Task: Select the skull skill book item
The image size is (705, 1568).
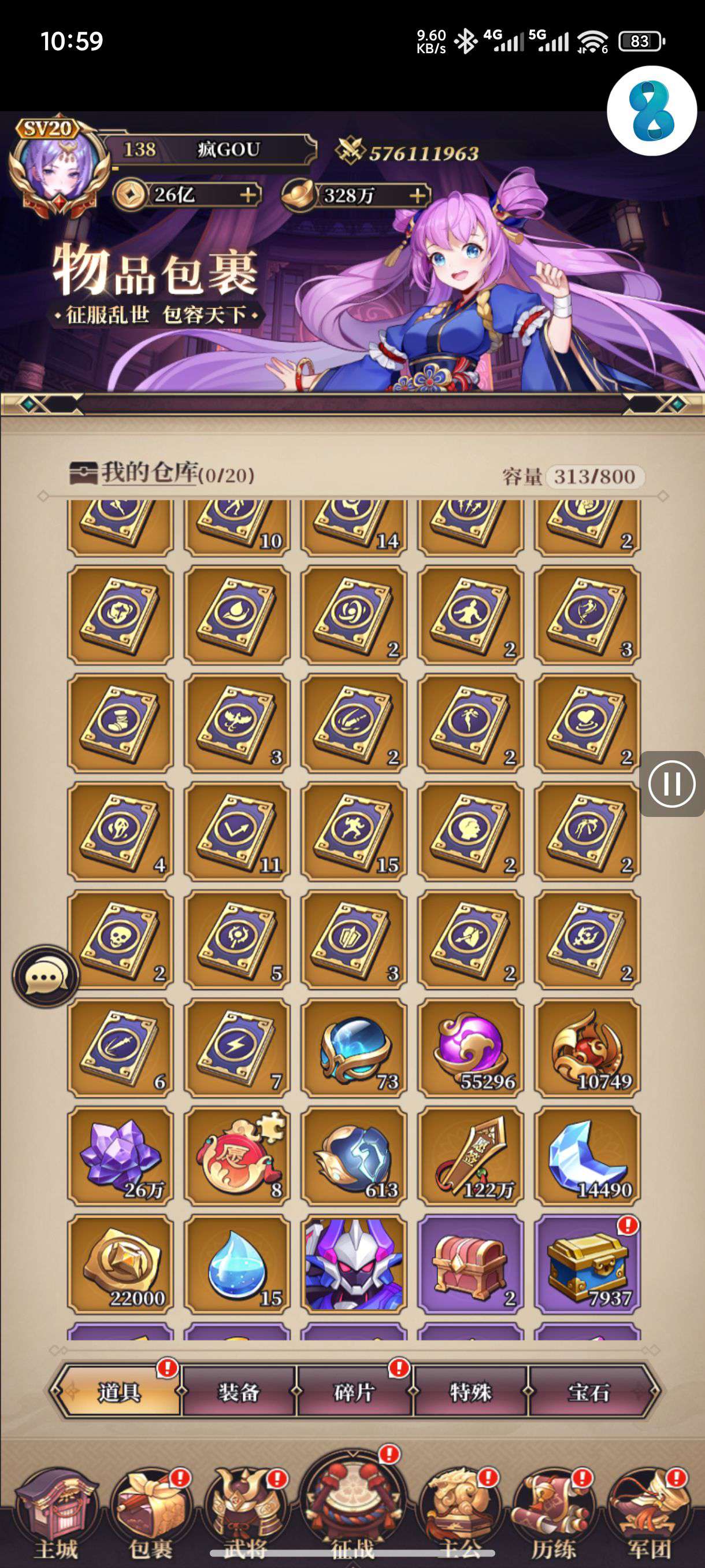Action: pyautogui.click(x=120, y=939)
